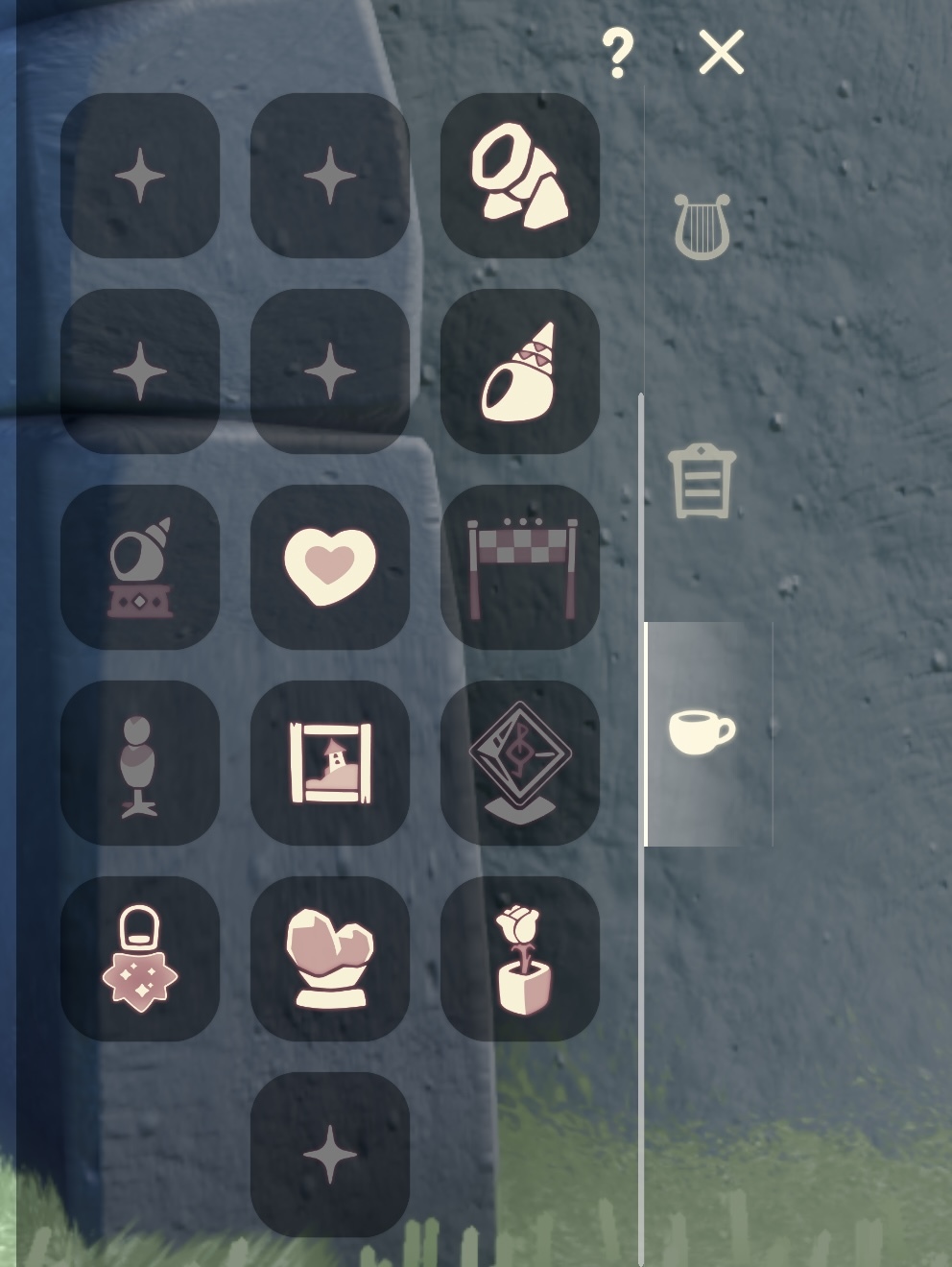Choose the checkered finish banner
Screen dimensions: 952x1267
click(x=520, y=567)
